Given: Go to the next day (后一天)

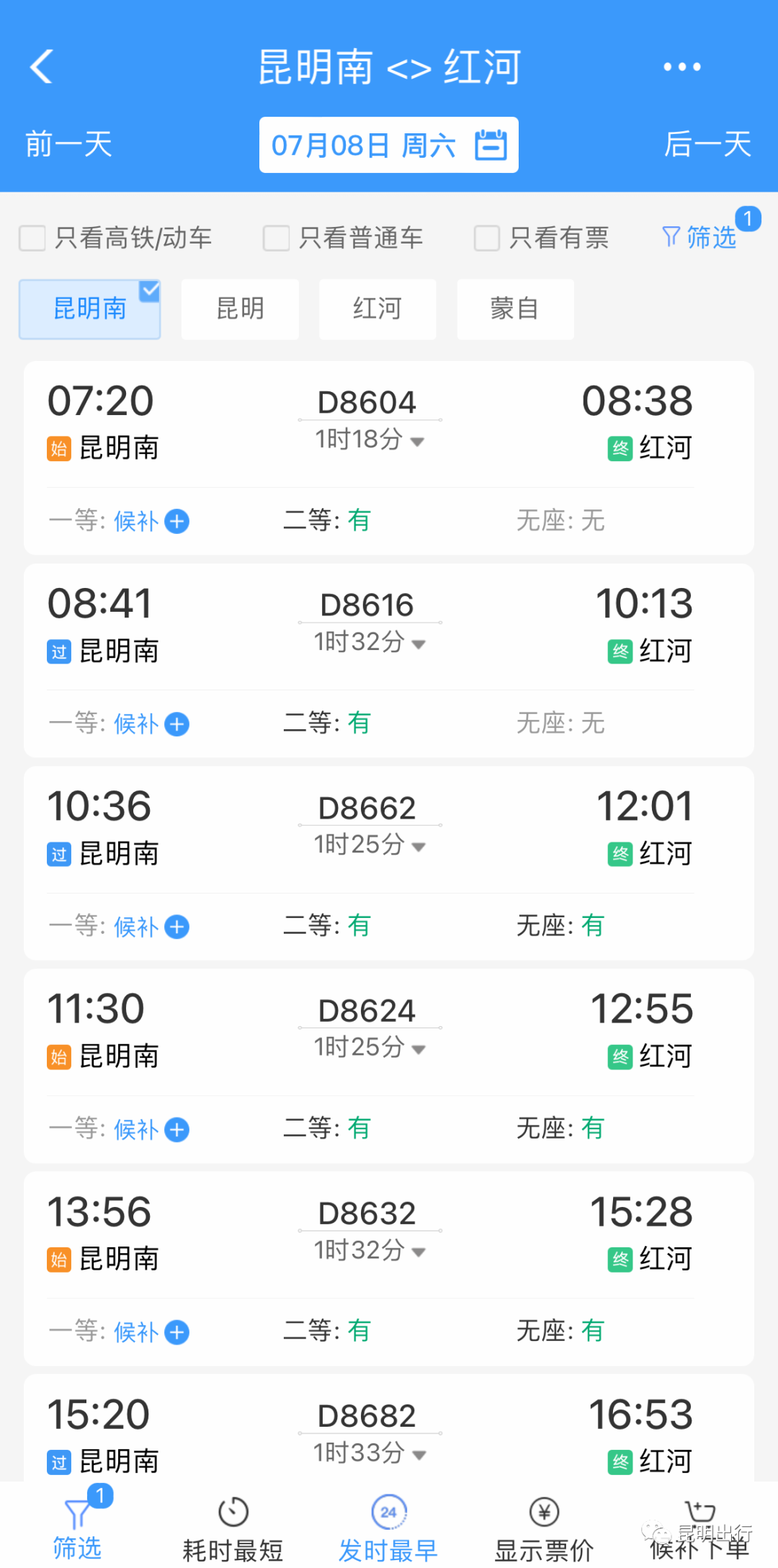Looking at the screenshot, I should click(x=707, y=144).
